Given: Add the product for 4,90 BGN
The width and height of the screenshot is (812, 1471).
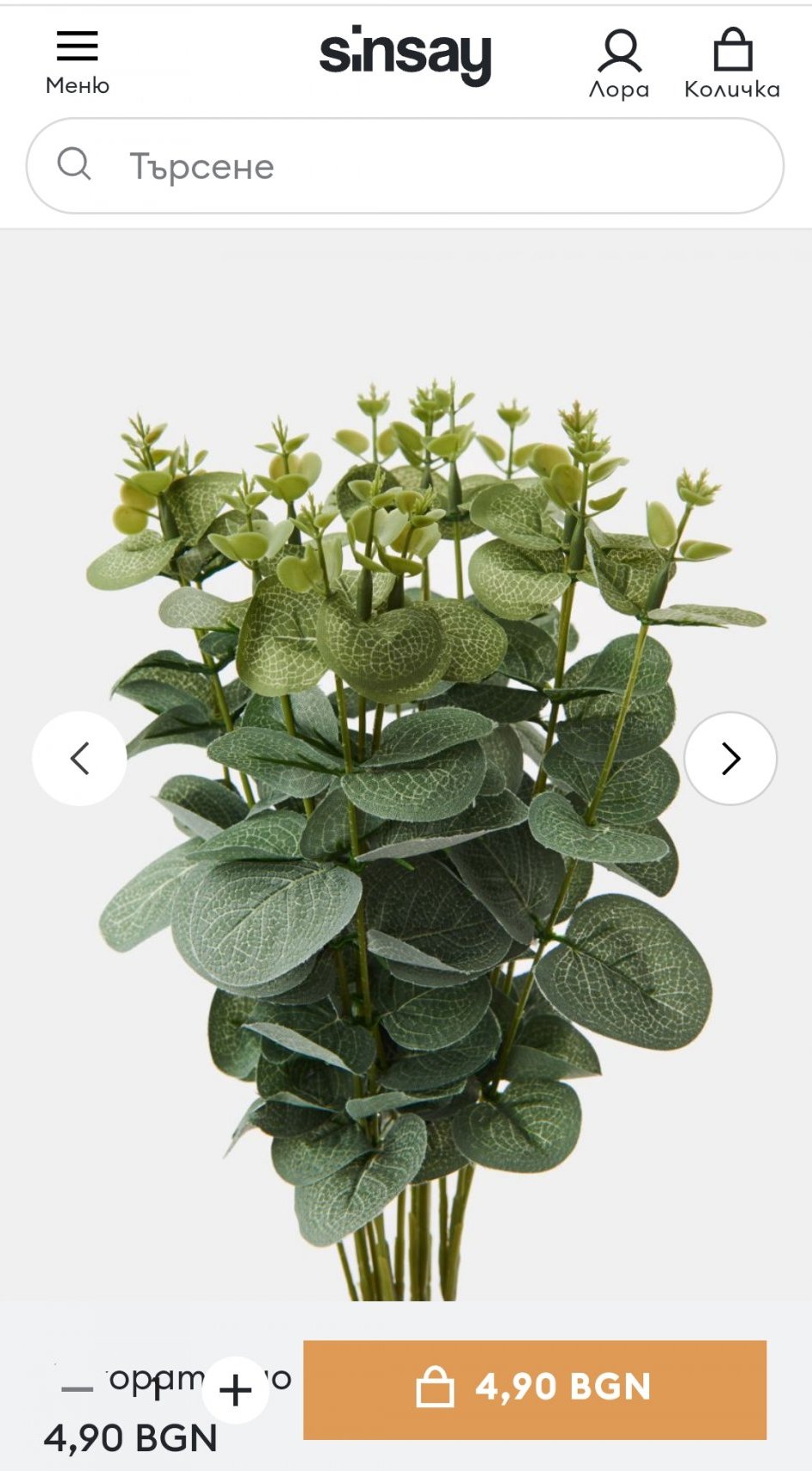Looking at the screenshot, I should pyautogui.click(x=535, y=1389).
